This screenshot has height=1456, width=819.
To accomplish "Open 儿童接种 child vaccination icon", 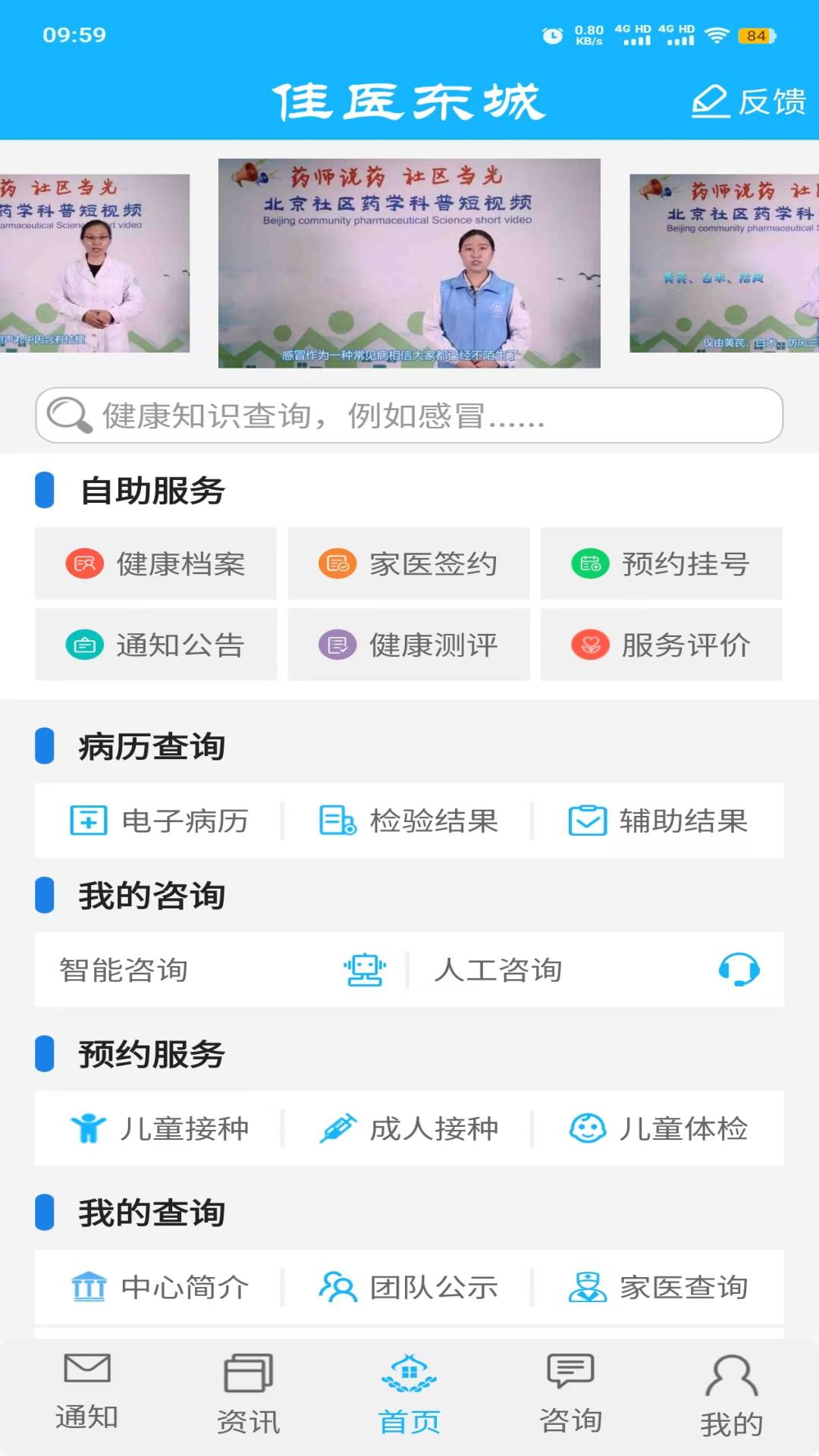I will (91, 1128).
